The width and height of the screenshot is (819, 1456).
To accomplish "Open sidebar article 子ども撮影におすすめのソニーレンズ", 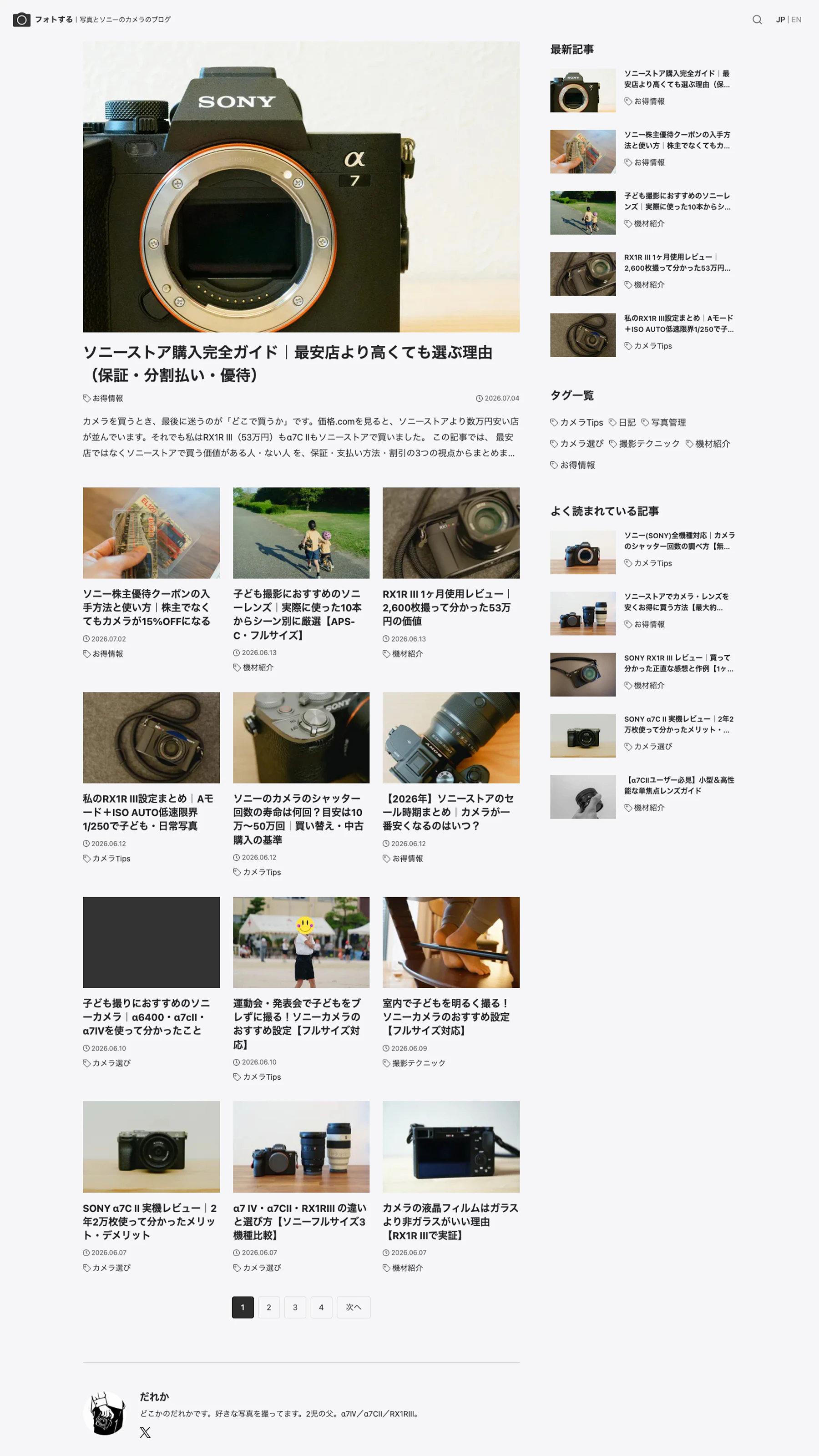I will 643,212.
